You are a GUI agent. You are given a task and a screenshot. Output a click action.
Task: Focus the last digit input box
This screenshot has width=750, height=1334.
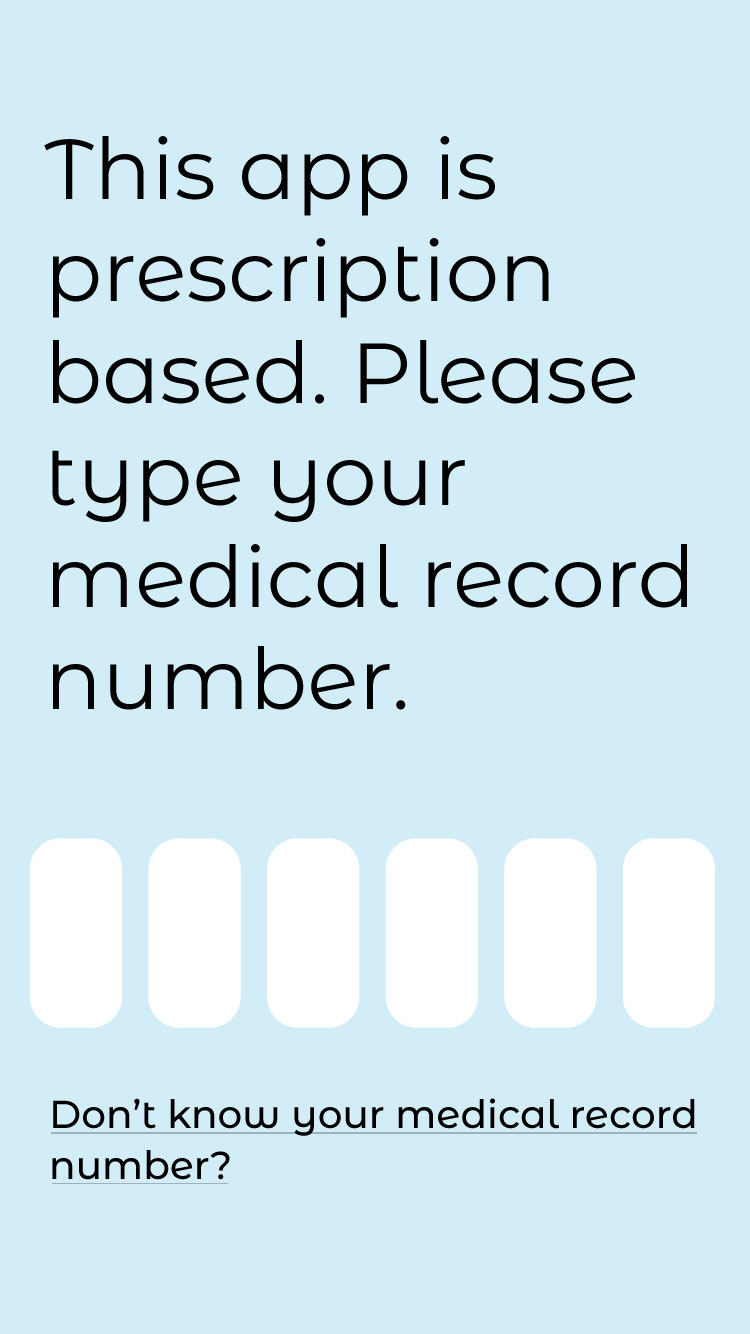pos(669,933)
